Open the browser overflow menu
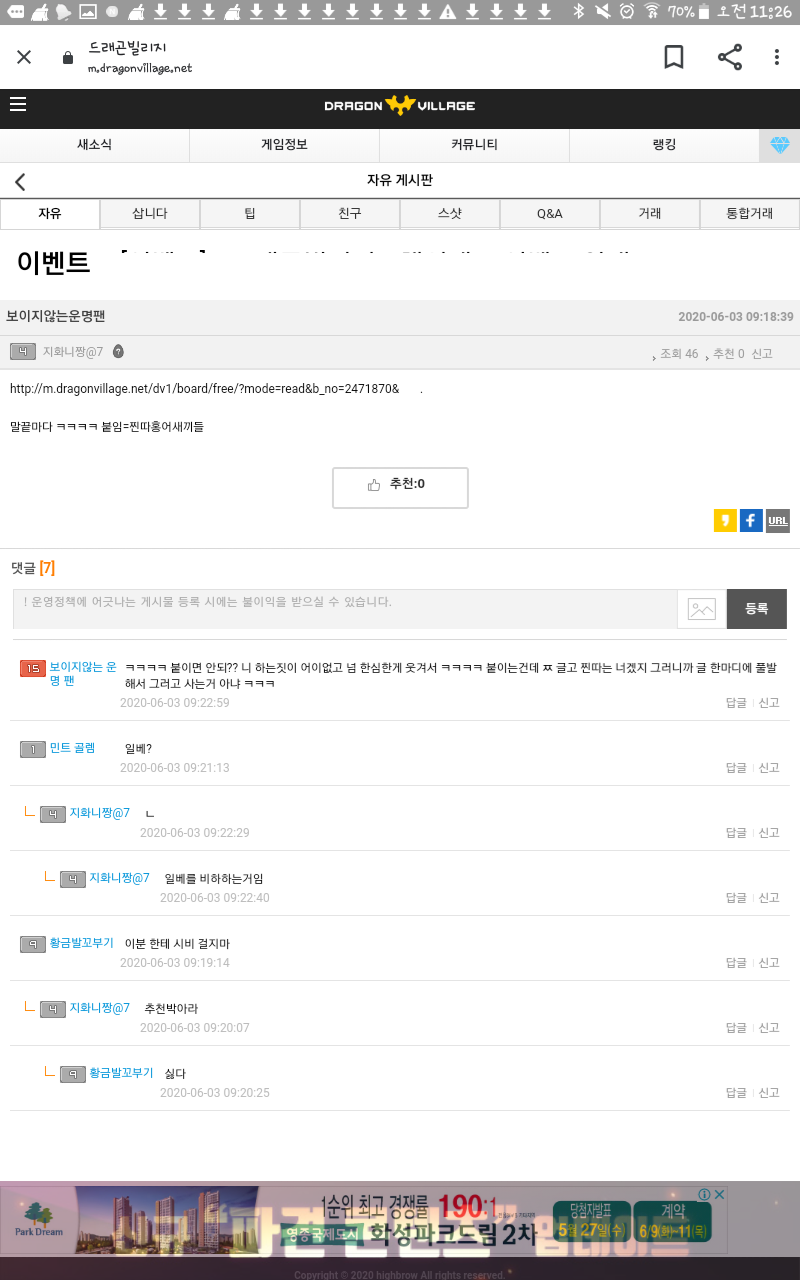800x1280 pixels. (776, 57)
